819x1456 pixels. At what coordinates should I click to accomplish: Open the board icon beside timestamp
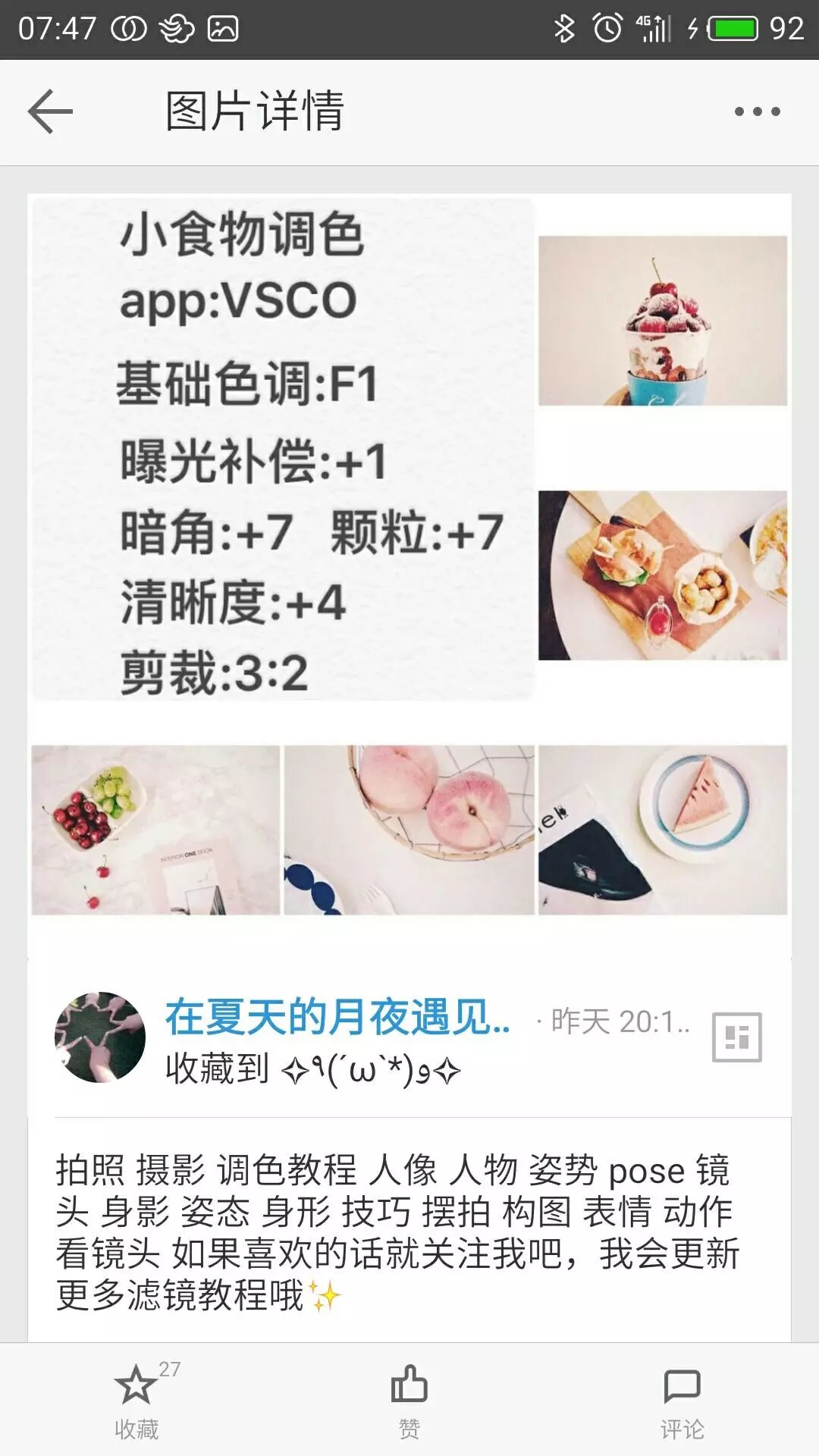(x=736, y=1037)
